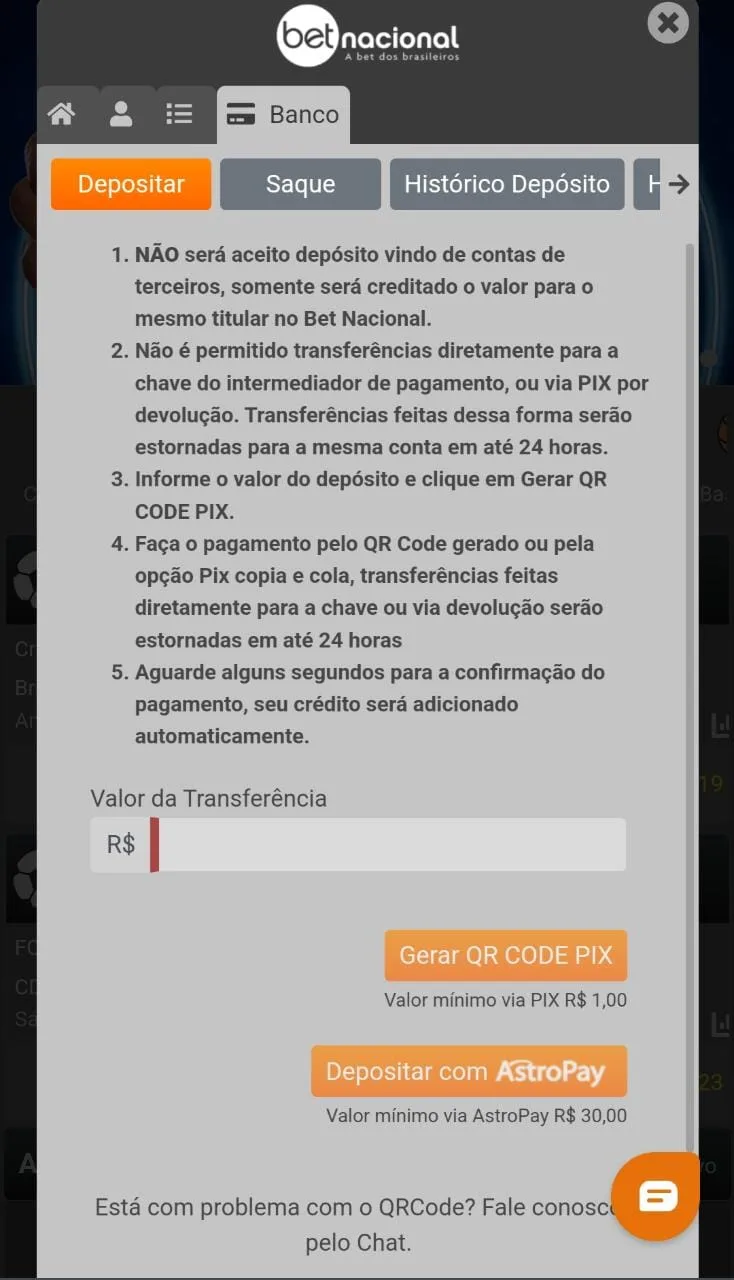Focus the Valor da Transferência input field
The width and height of the screenshot is (734, 1280).
(x=390, y=843)
